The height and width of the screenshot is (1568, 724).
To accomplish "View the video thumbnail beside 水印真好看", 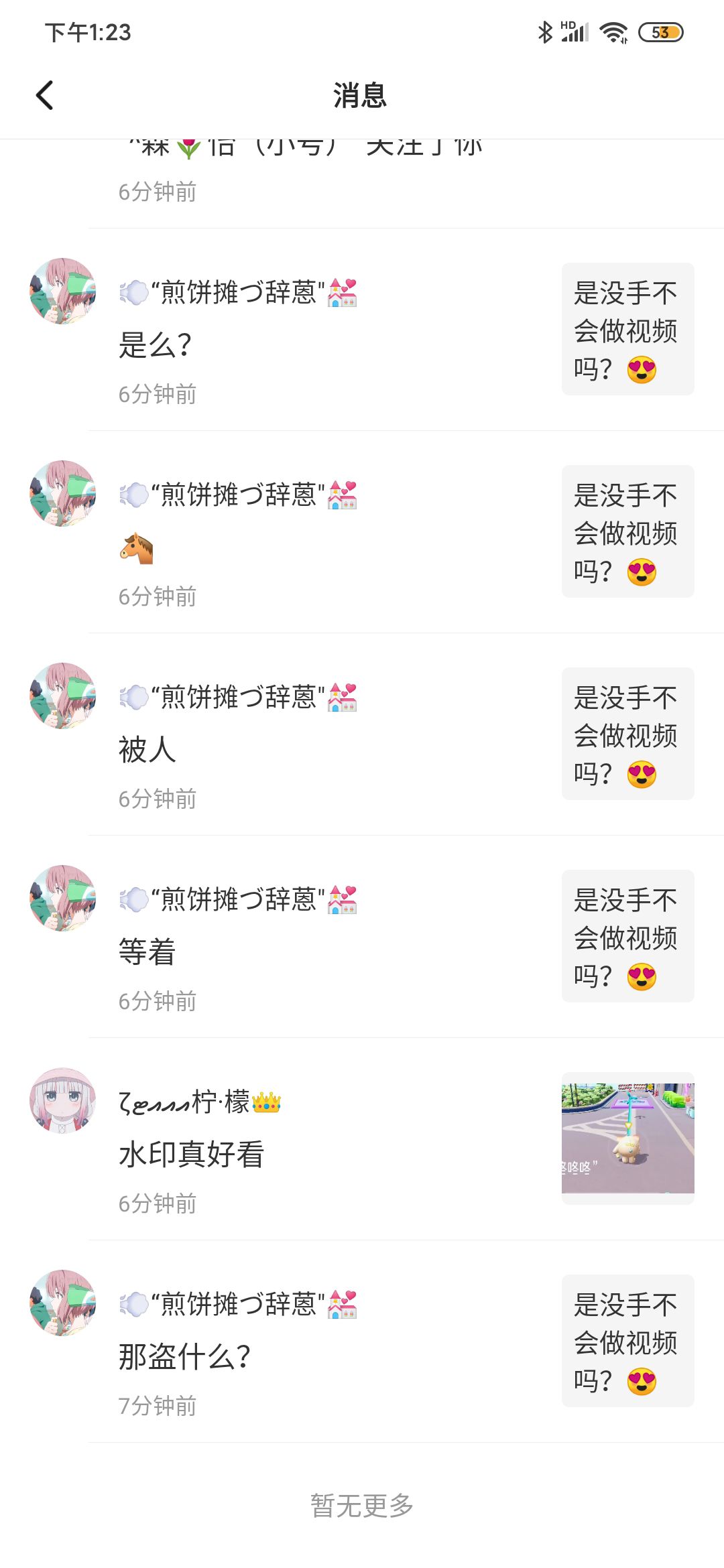I will click(627, 1138).
